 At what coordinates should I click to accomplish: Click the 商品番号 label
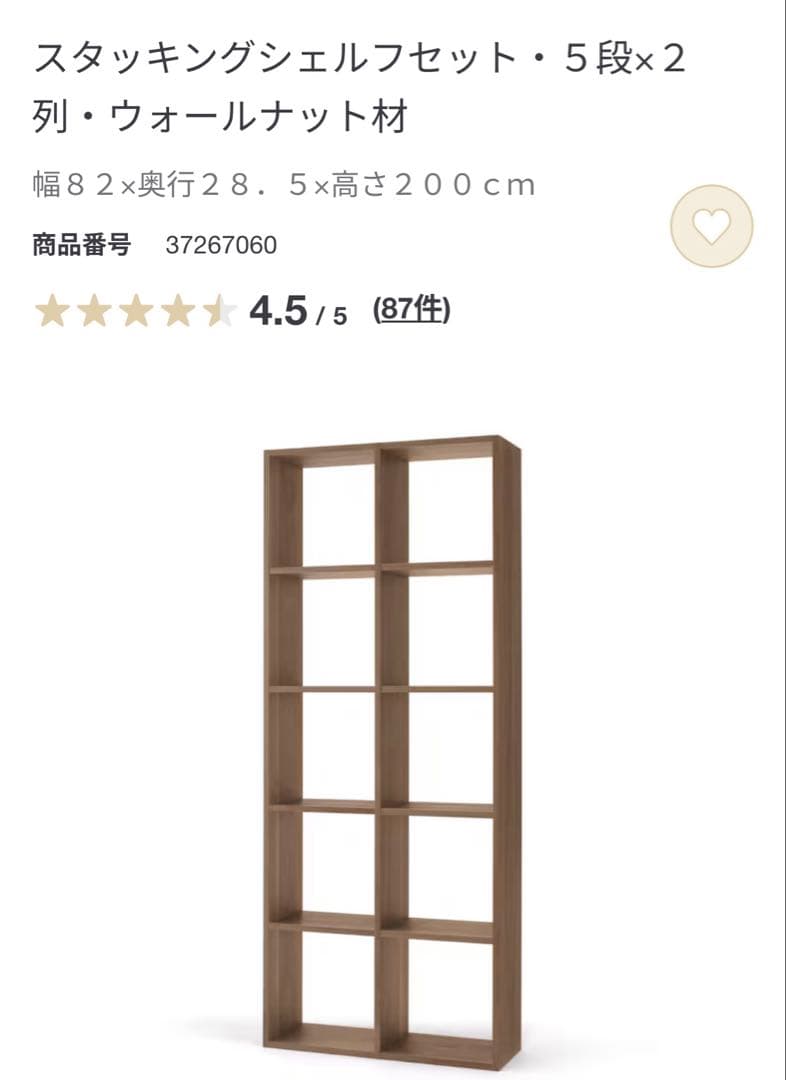coord(78,243)
